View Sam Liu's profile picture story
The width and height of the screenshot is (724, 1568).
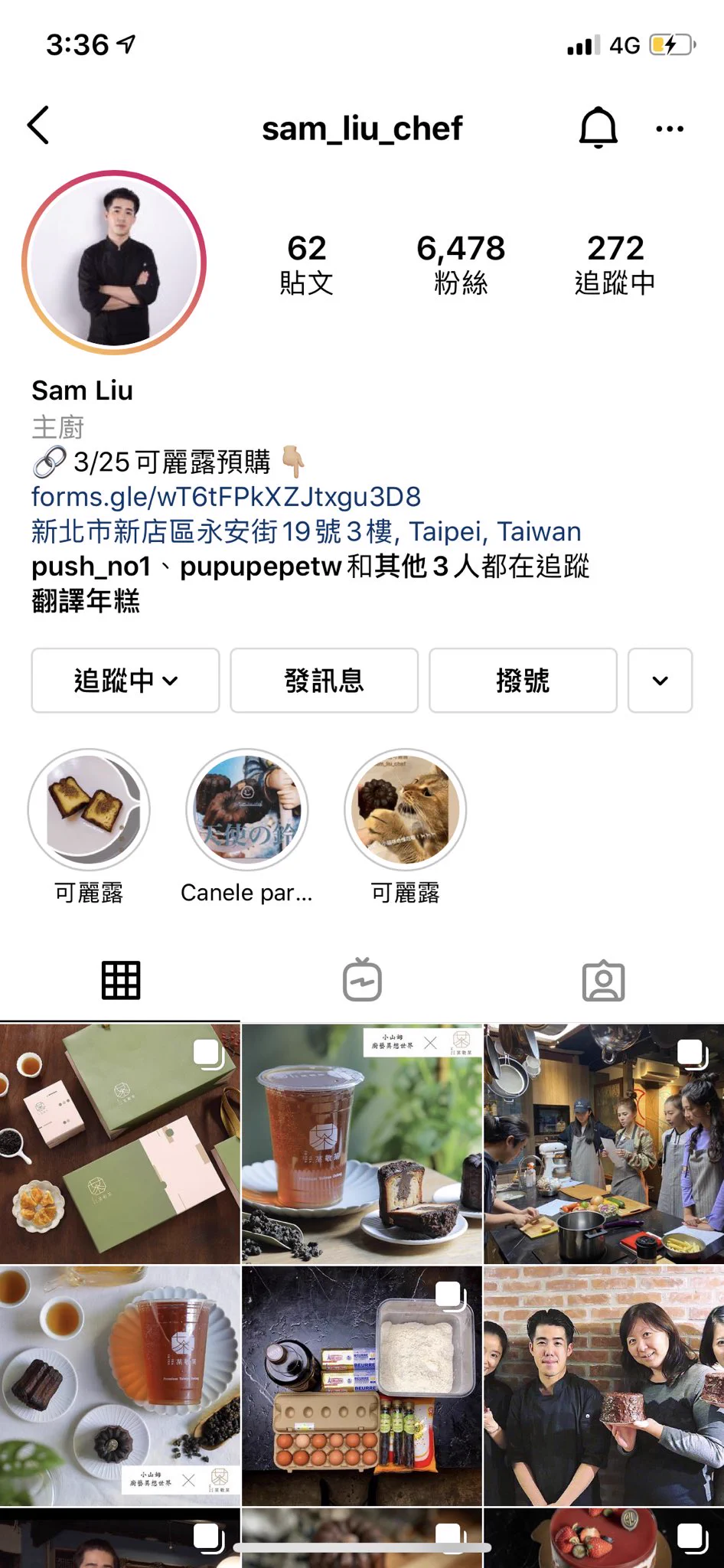point(114,263)
